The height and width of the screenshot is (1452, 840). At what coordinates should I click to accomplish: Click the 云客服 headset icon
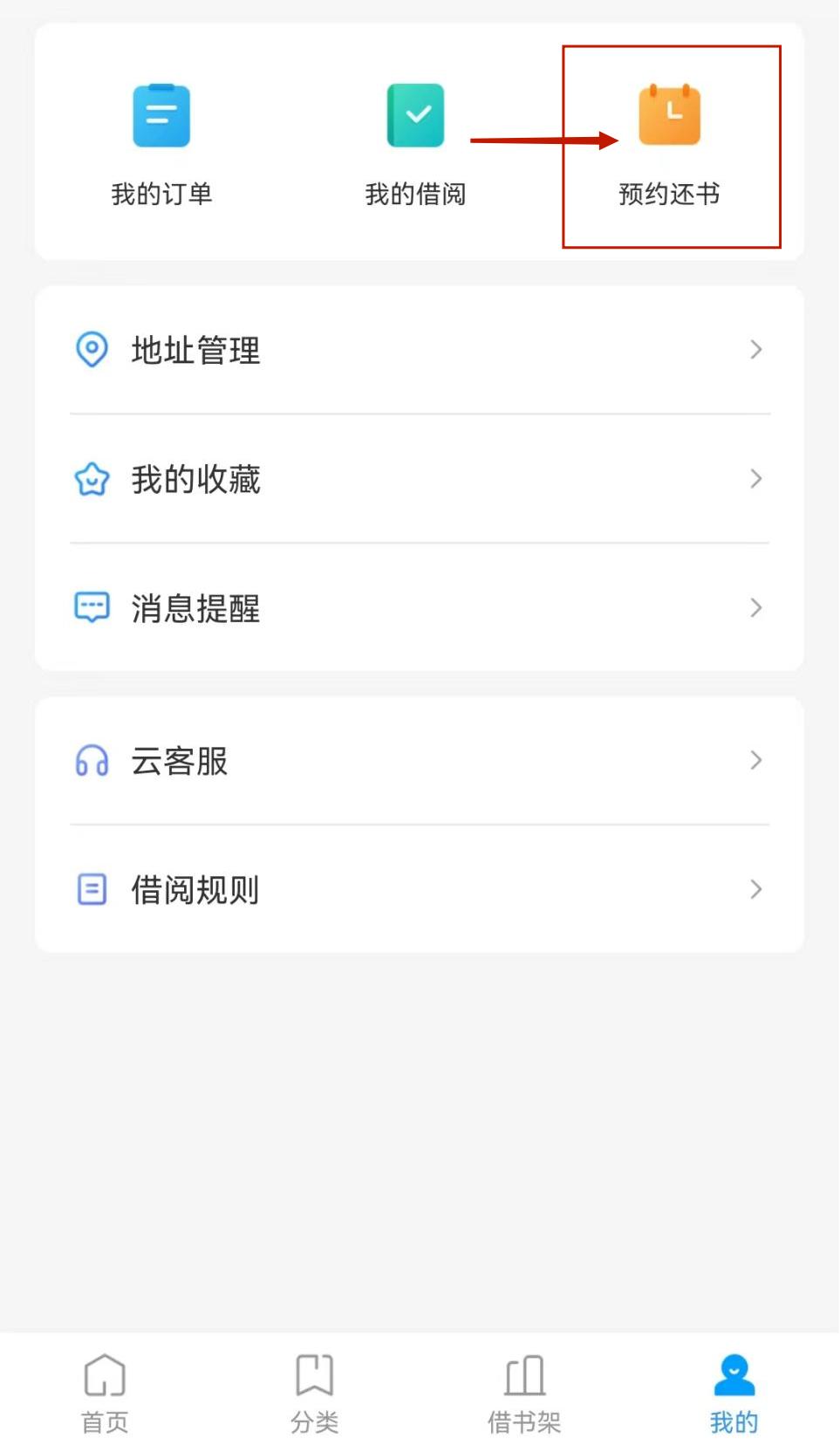click(92, 760)
